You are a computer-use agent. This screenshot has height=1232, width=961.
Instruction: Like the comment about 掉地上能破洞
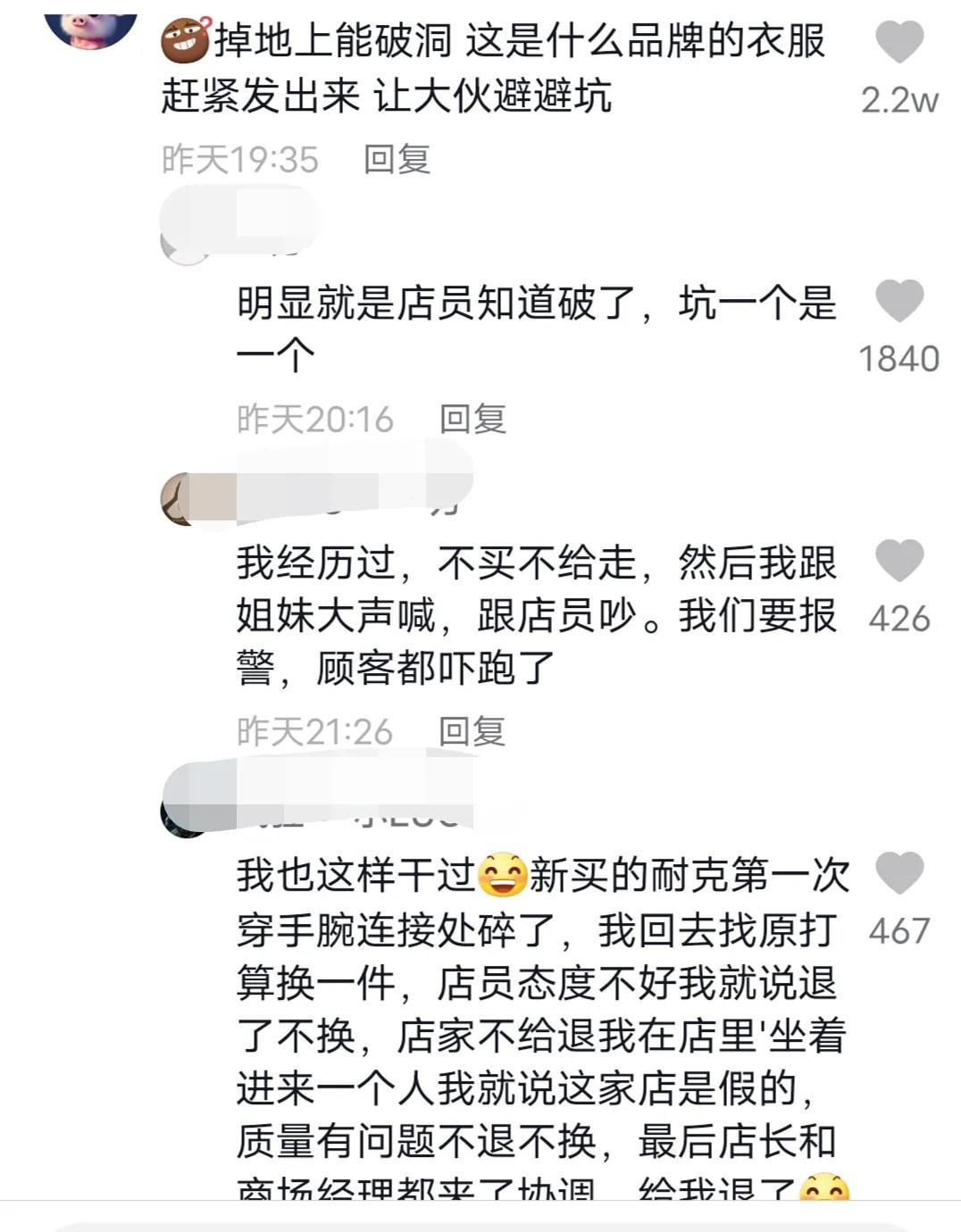(898, 43)
